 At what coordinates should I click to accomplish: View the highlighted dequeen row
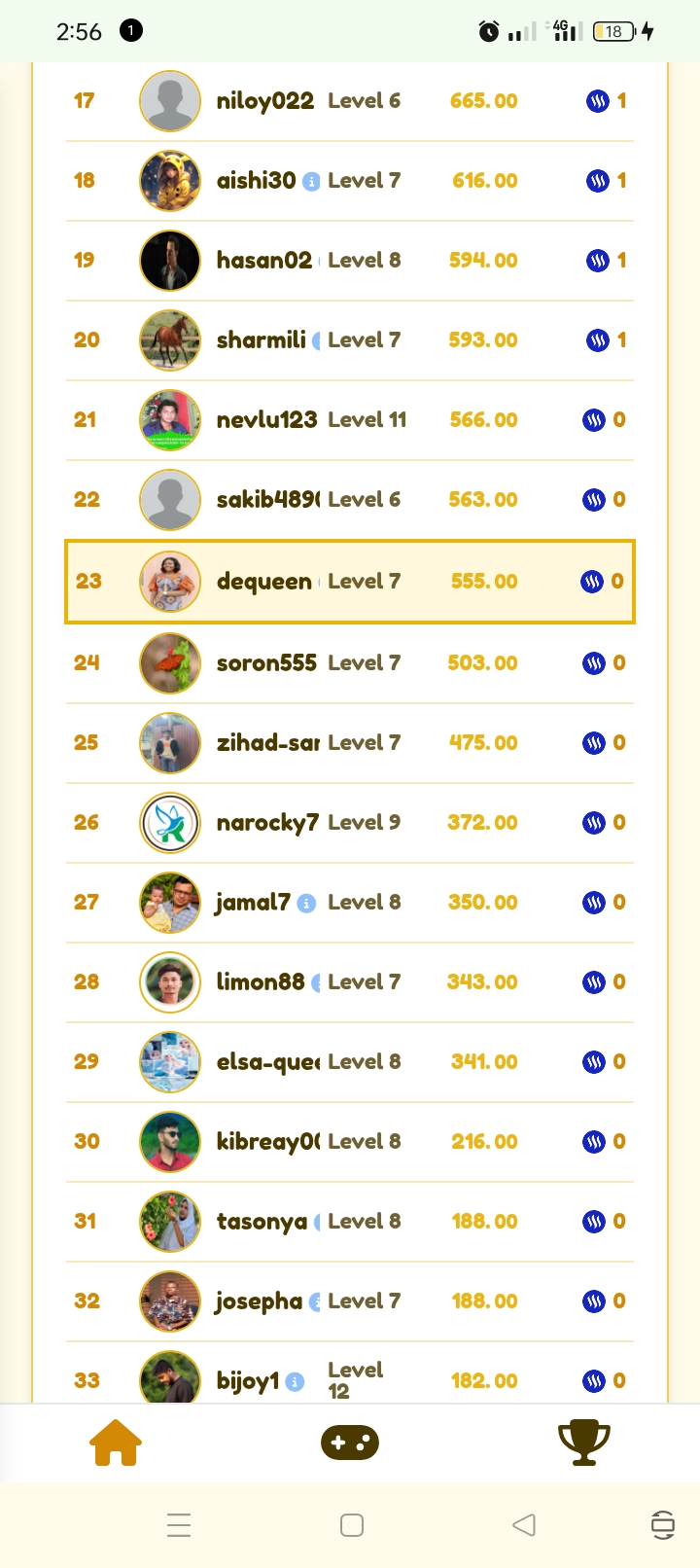tap(350, 582)
